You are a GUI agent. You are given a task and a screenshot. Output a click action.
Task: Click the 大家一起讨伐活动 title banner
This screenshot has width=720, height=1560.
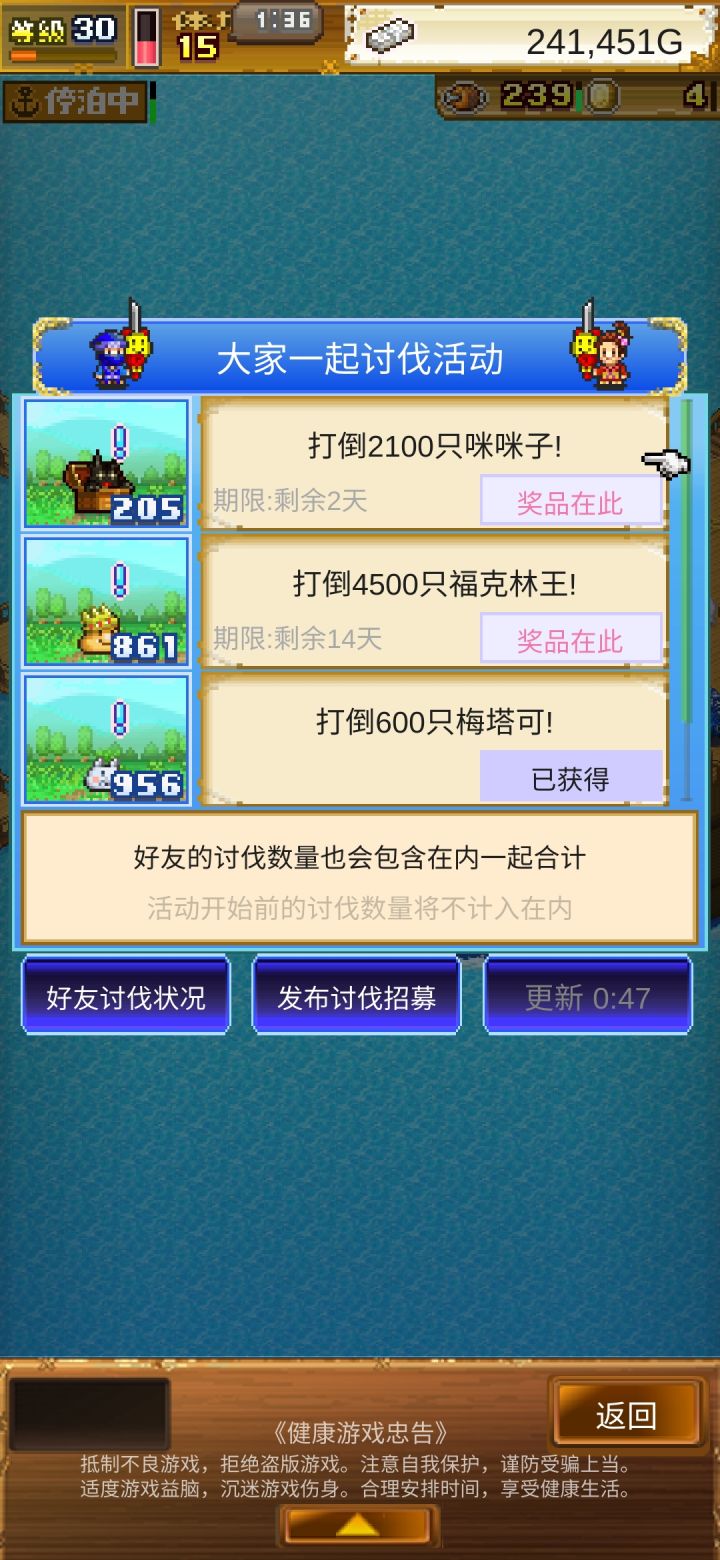[360, 357]
